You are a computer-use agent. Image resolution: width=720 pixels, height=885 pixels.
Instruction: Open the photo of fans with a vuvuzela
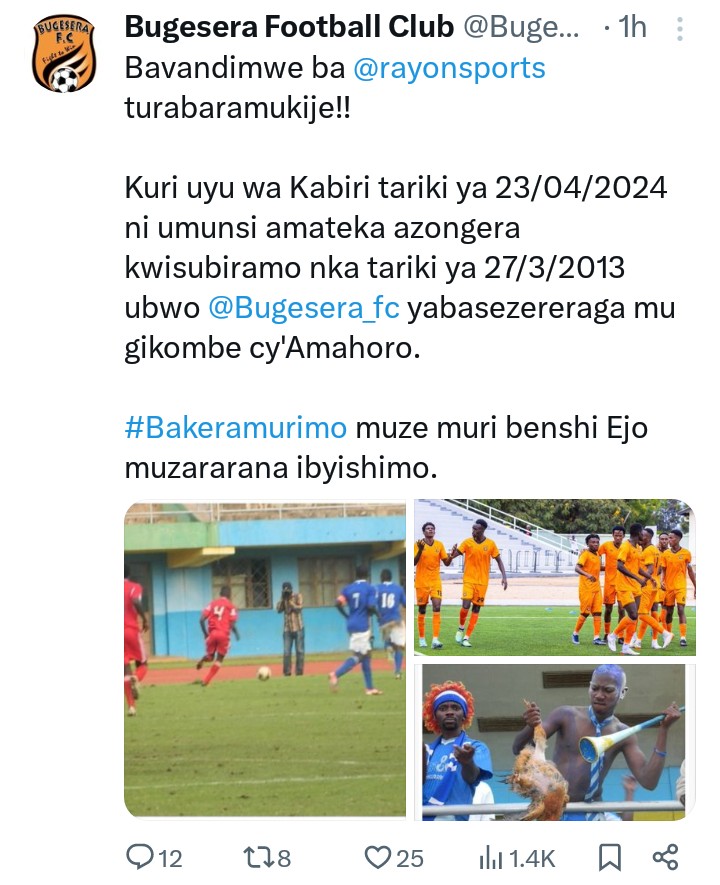(x=554, y=743)
